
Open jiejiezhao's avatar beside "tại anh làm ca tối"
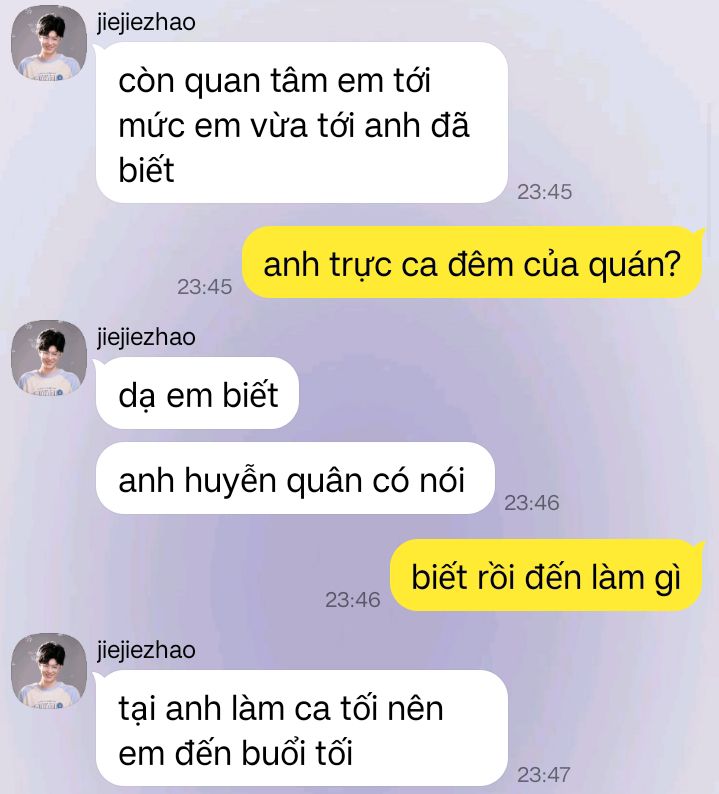tap(48, 670)
